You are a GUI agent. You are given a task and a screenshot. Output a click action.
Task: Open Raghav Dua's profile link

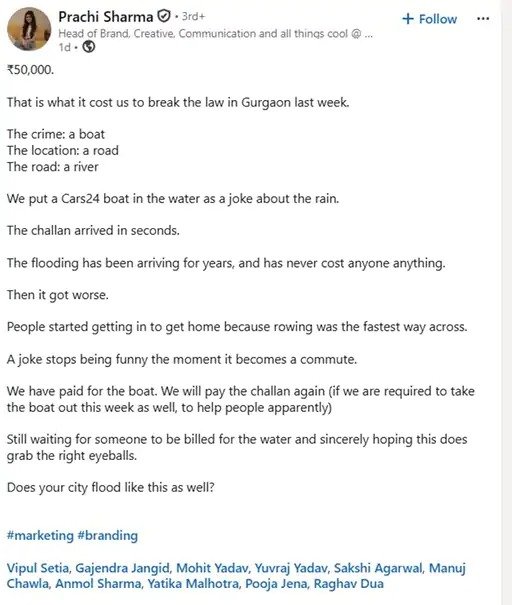[349, 584]
